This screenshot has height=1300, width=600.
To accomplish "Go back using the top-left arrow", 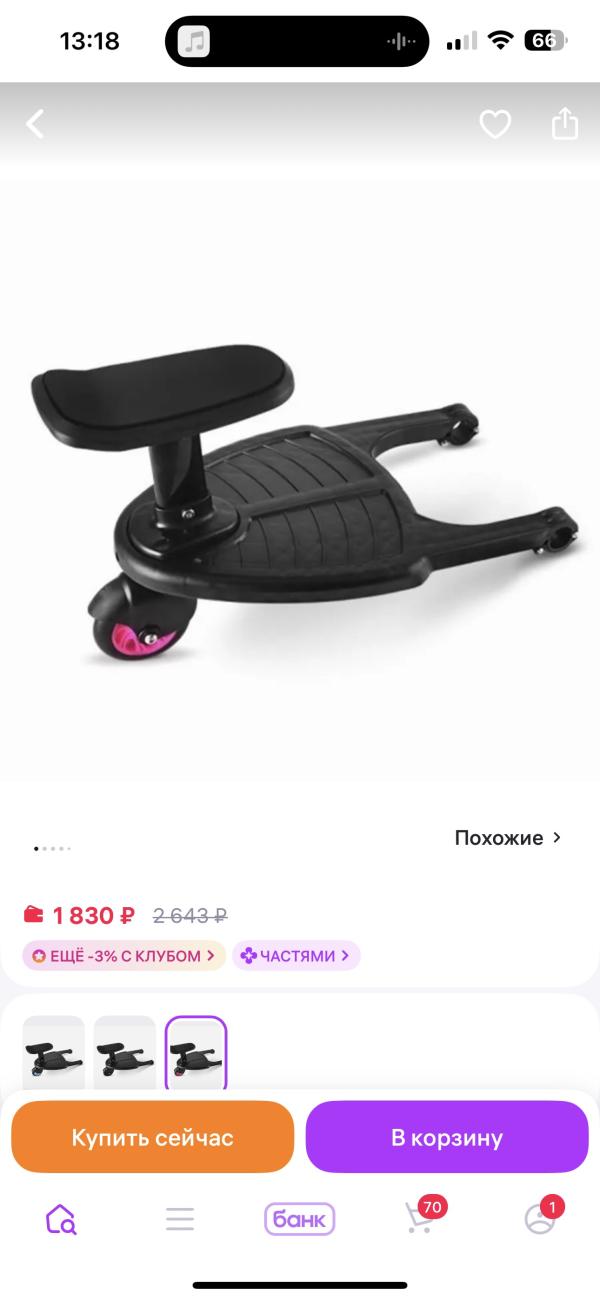I will (36, 124).
